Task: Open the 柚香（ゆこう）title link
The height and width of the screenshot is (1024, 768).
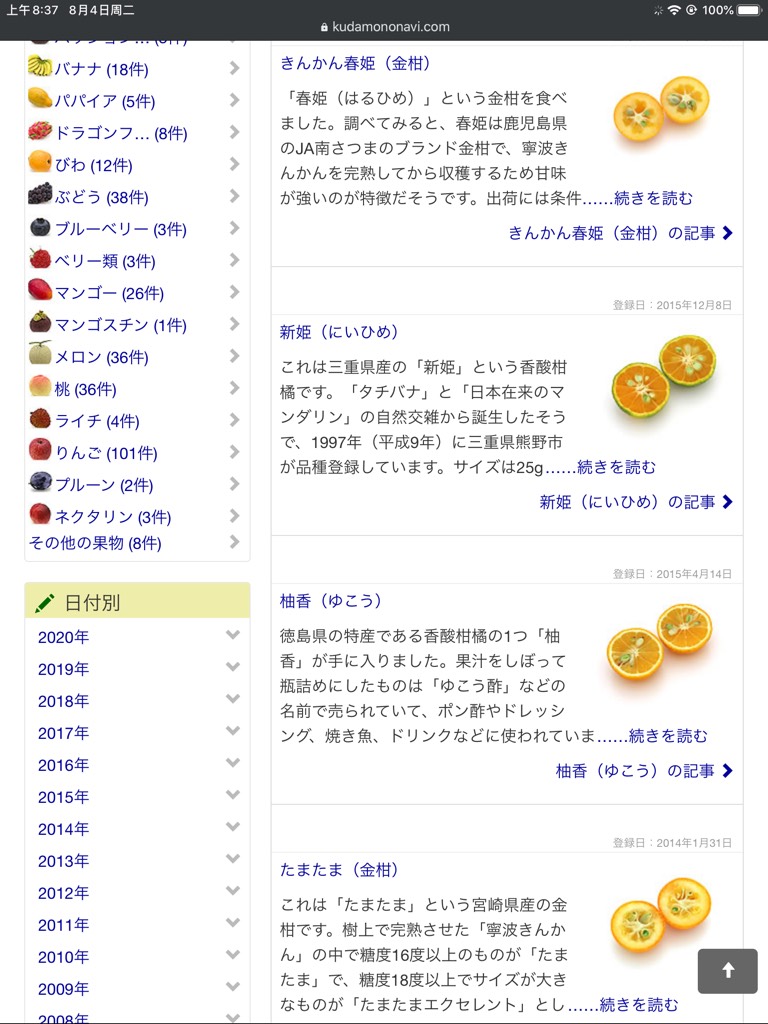Action: [331, 601]
